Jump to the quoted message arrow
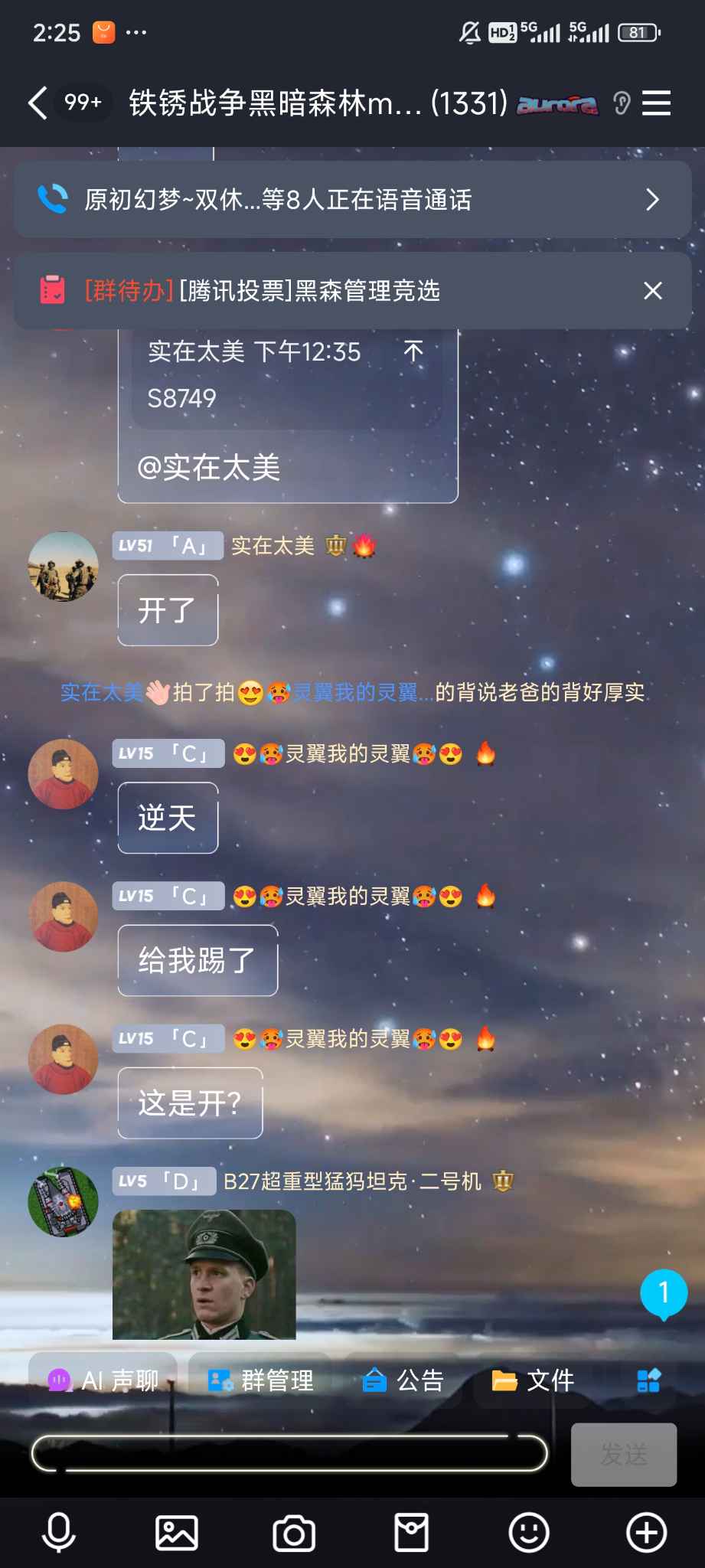Image resolution: width=705 pixels, height=1568 pixels. point(413,351)
